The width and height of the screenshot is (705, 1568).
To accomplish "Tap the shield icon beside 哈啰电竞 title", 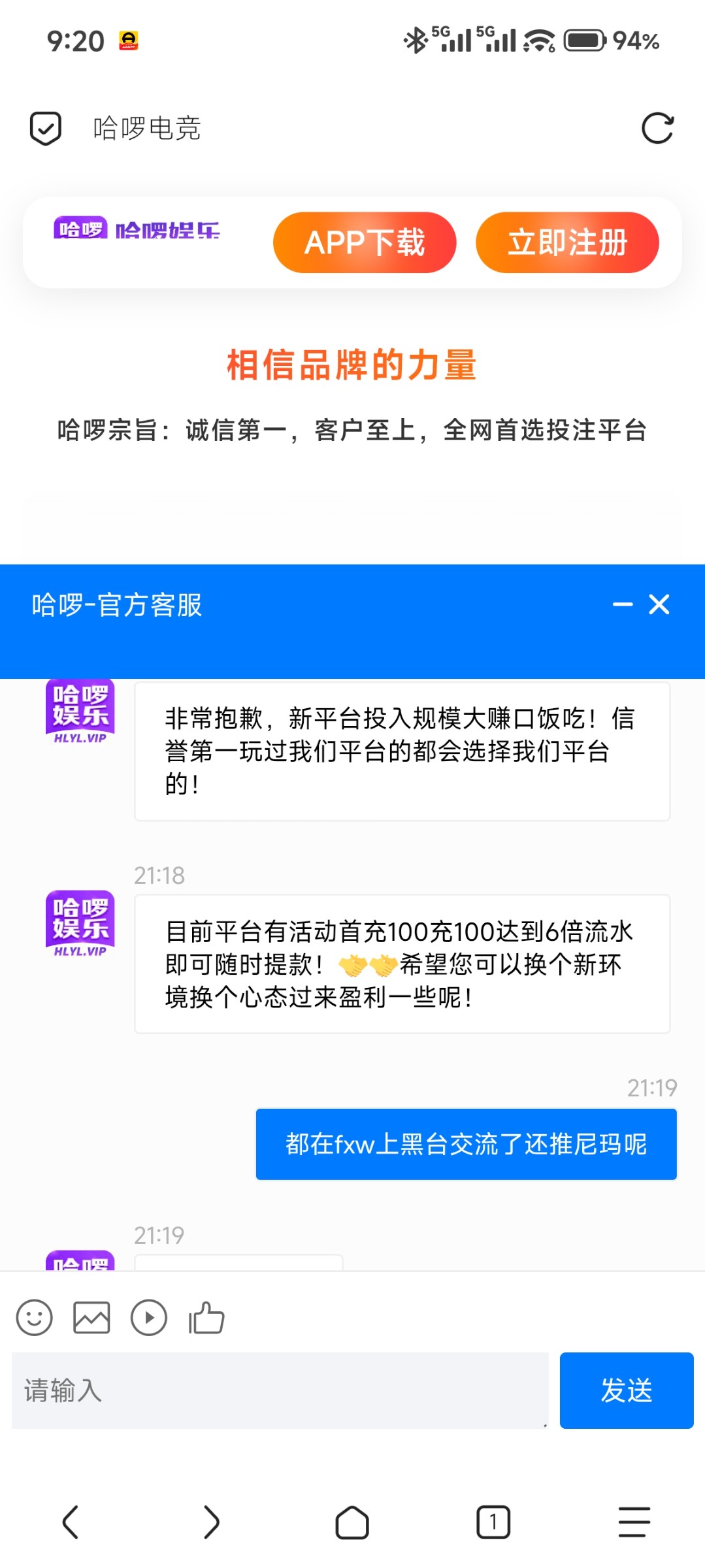I will [44, 128].
